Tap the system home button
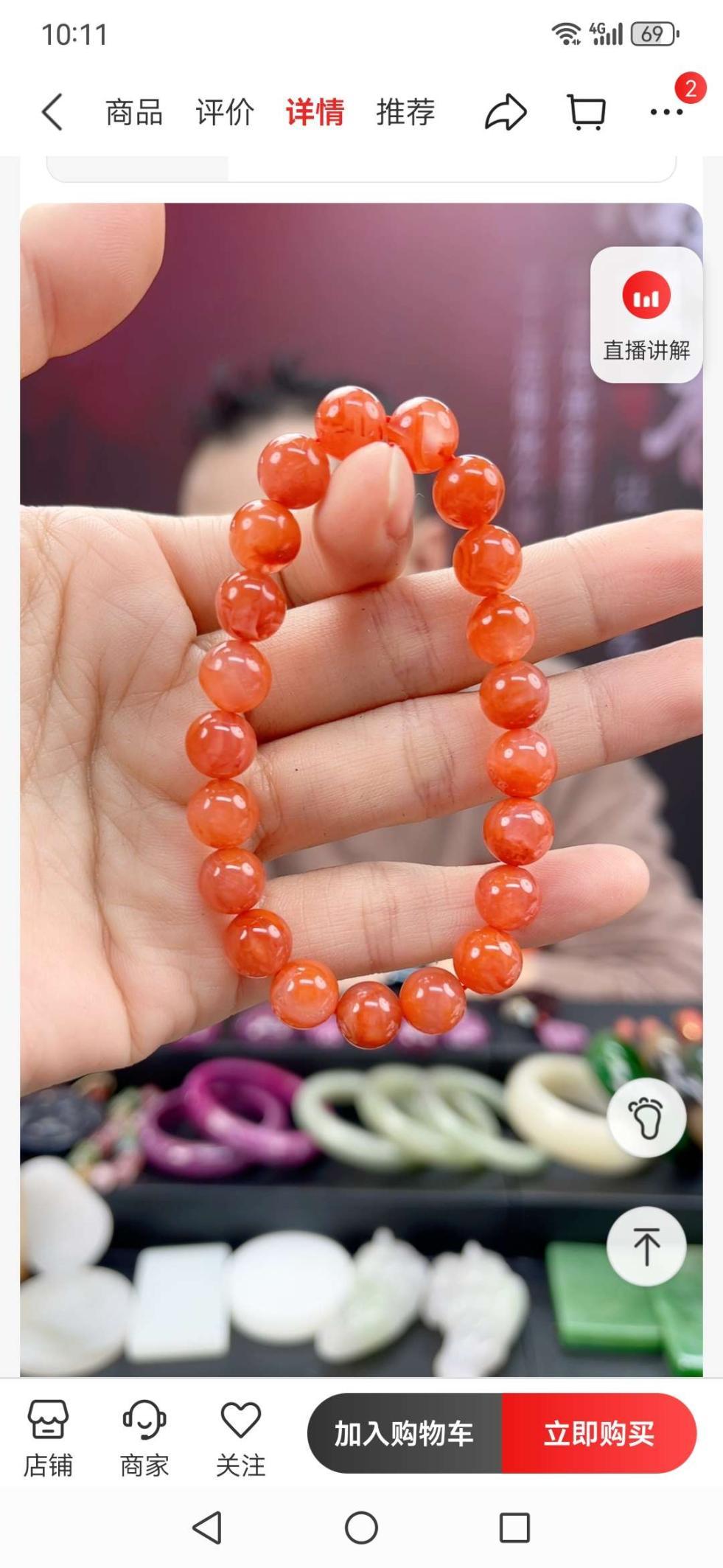 361,1528
